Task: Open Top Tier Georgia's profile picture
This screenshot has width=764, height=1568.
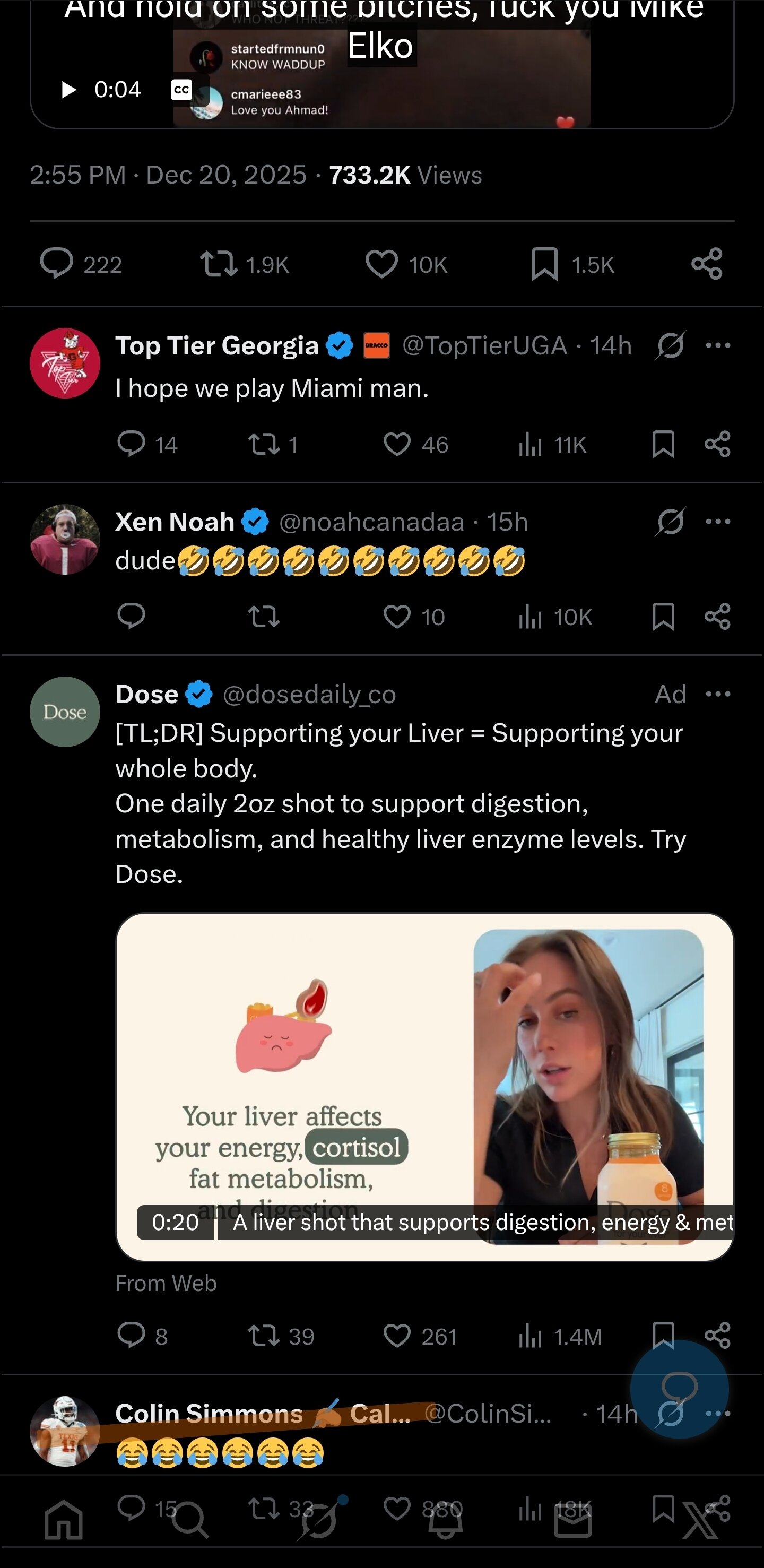Action: [65, 363]
